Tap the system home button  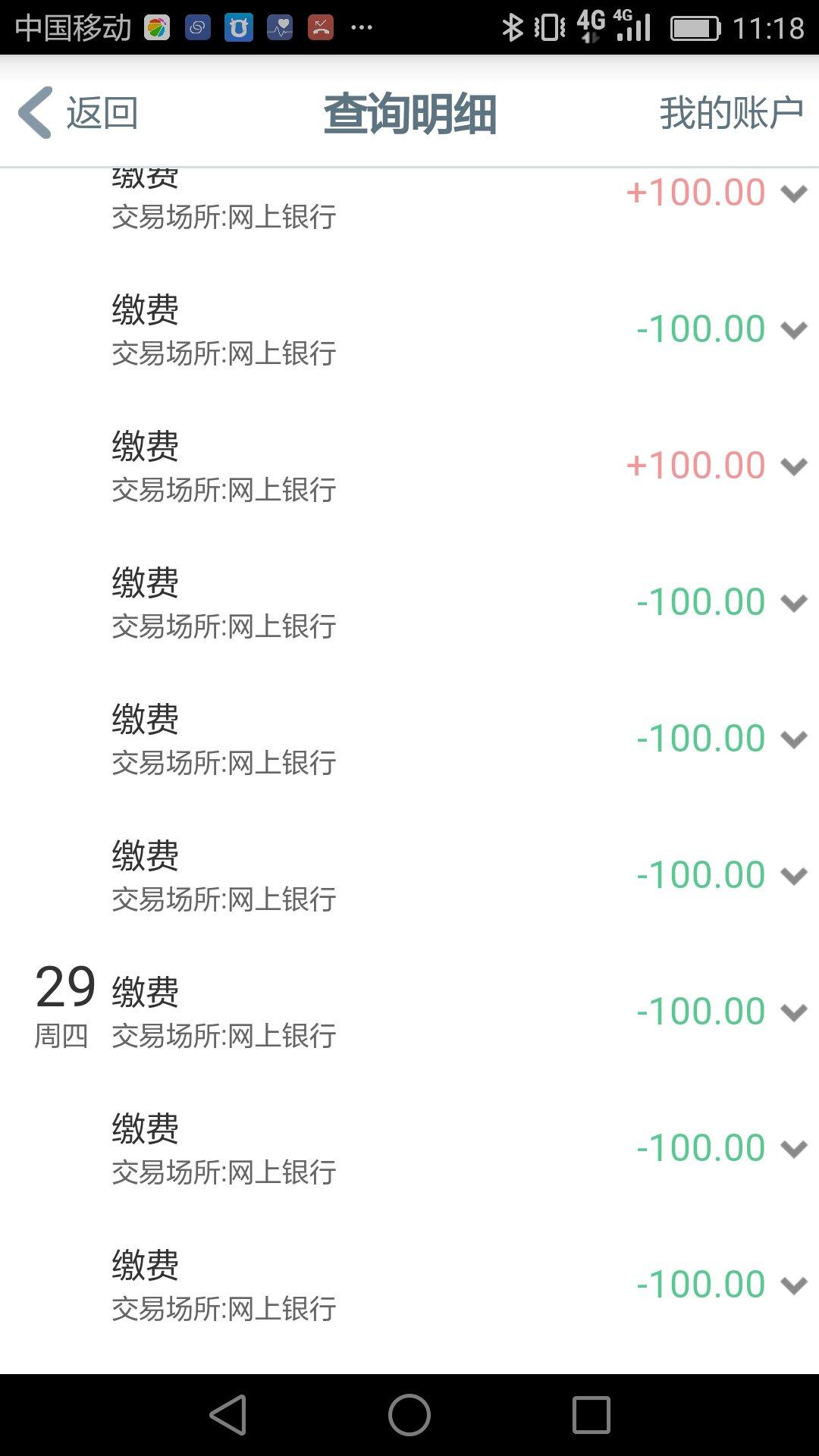(x=409, y=1415)
